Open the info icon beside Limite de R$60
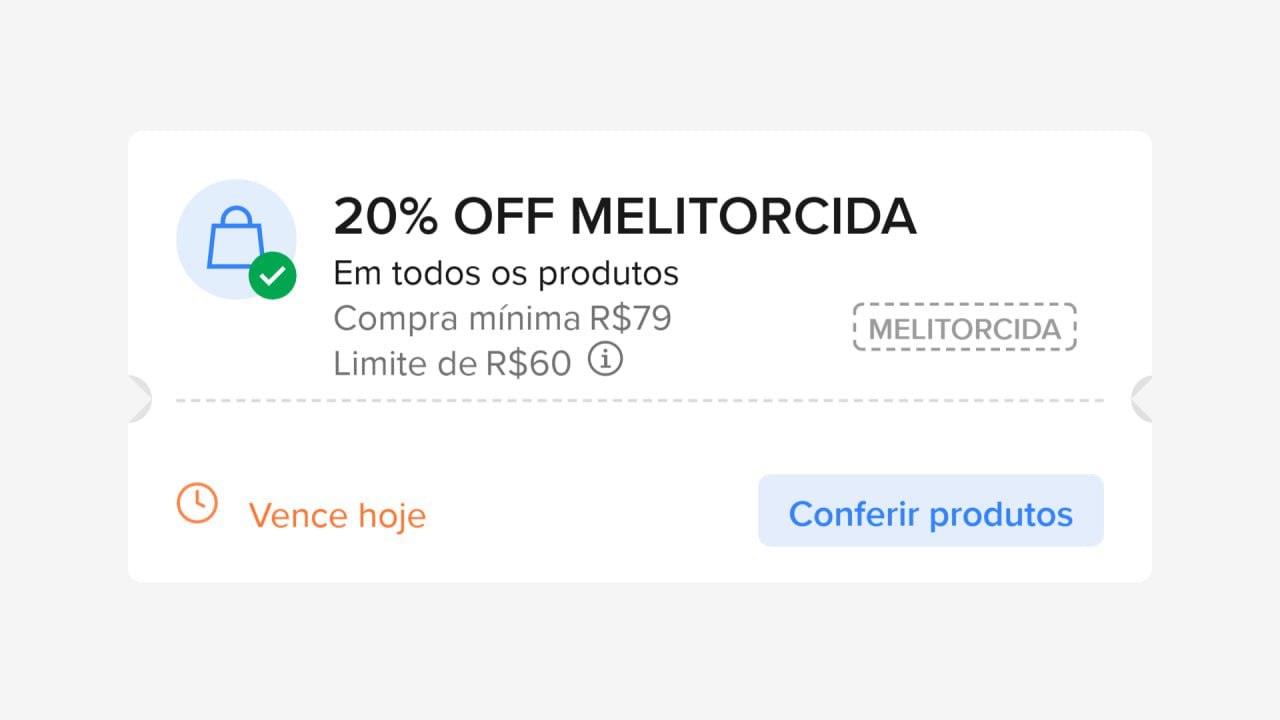Screen dimensions: 1280x720 pos(605,359)
